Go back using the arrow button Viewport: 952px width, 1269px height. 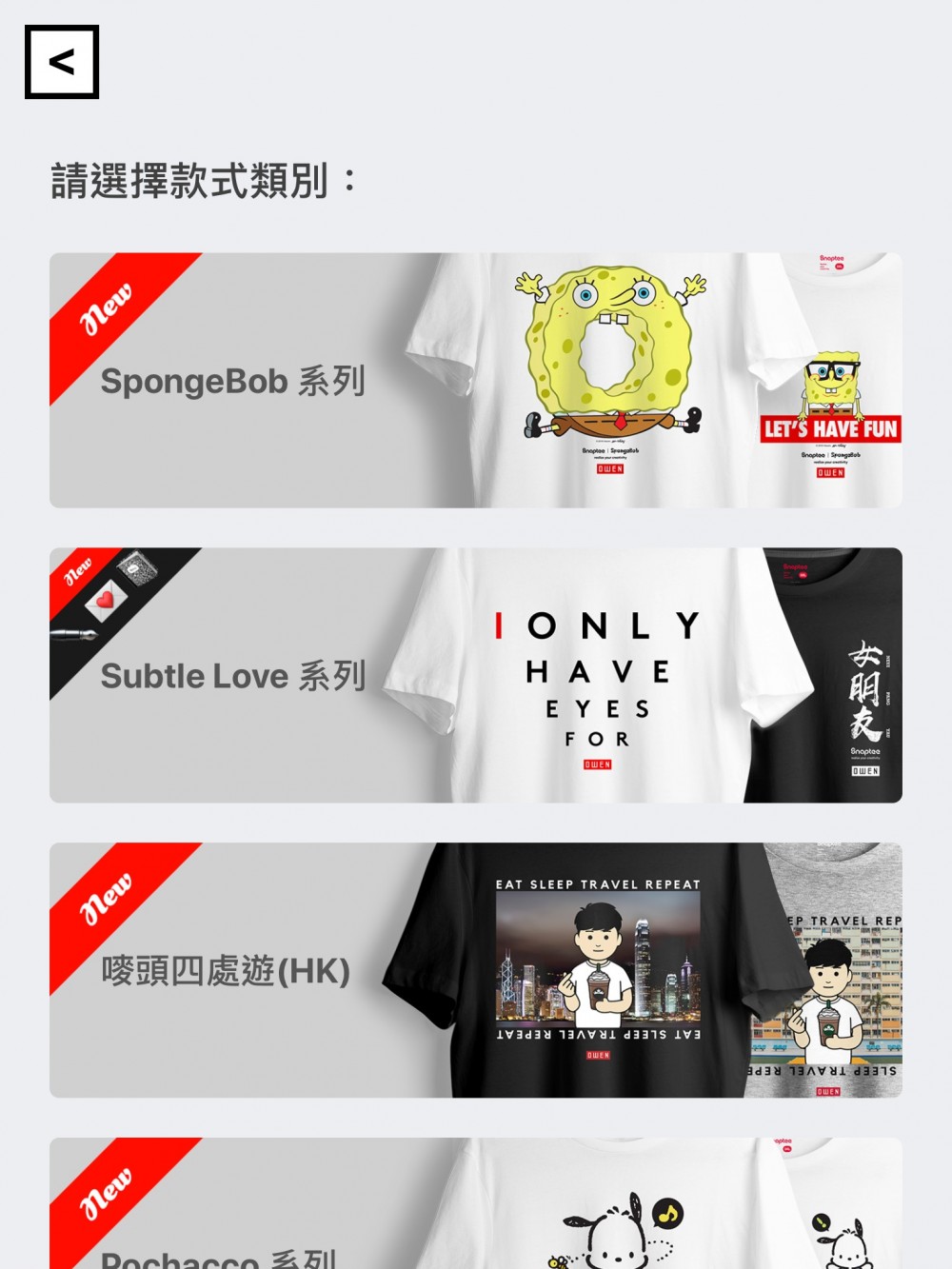pyautogui.click(x=62, y=62)
